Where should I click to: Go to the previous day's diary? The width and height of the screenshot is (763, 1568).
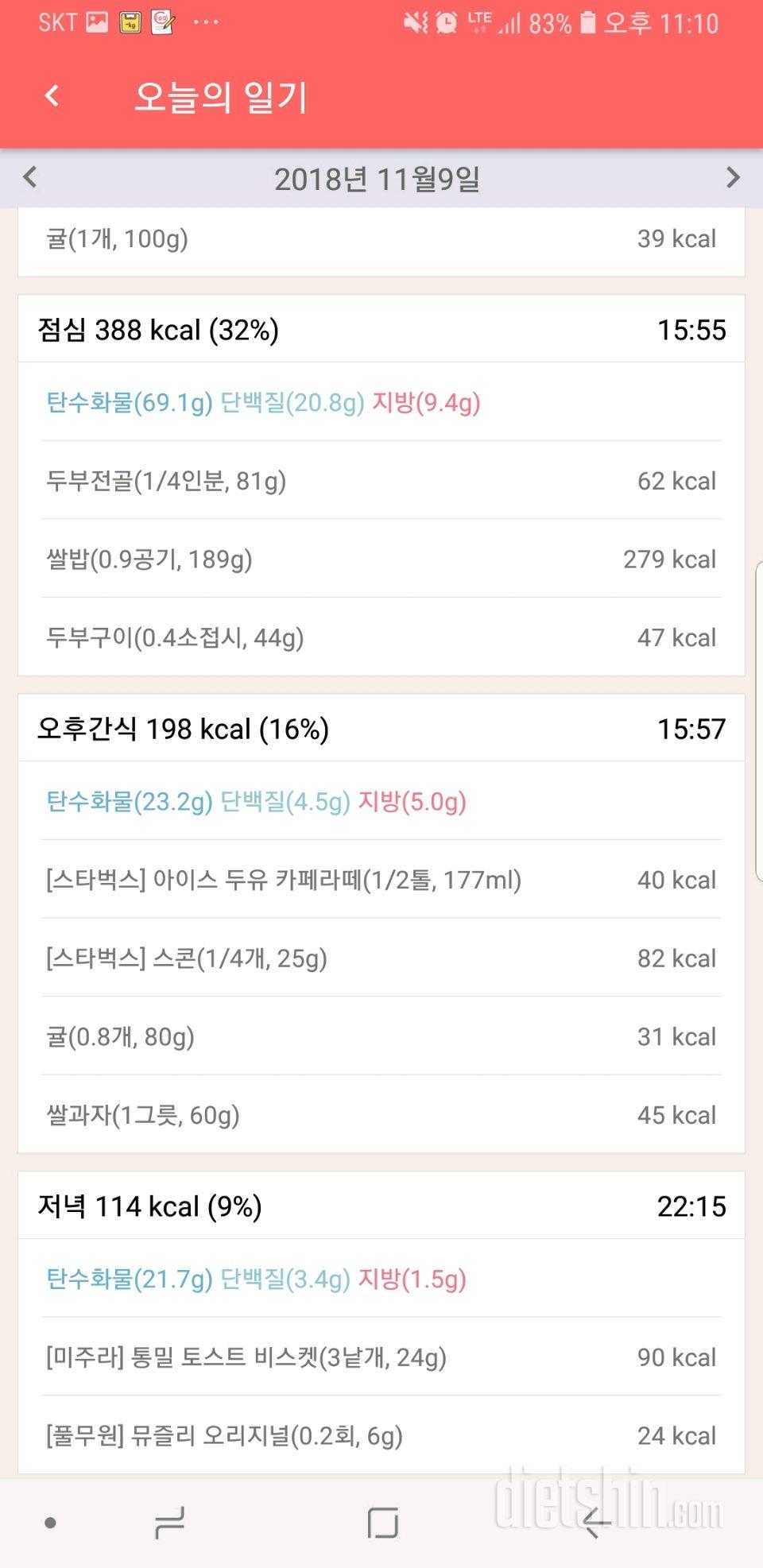[x=30, y=176]
